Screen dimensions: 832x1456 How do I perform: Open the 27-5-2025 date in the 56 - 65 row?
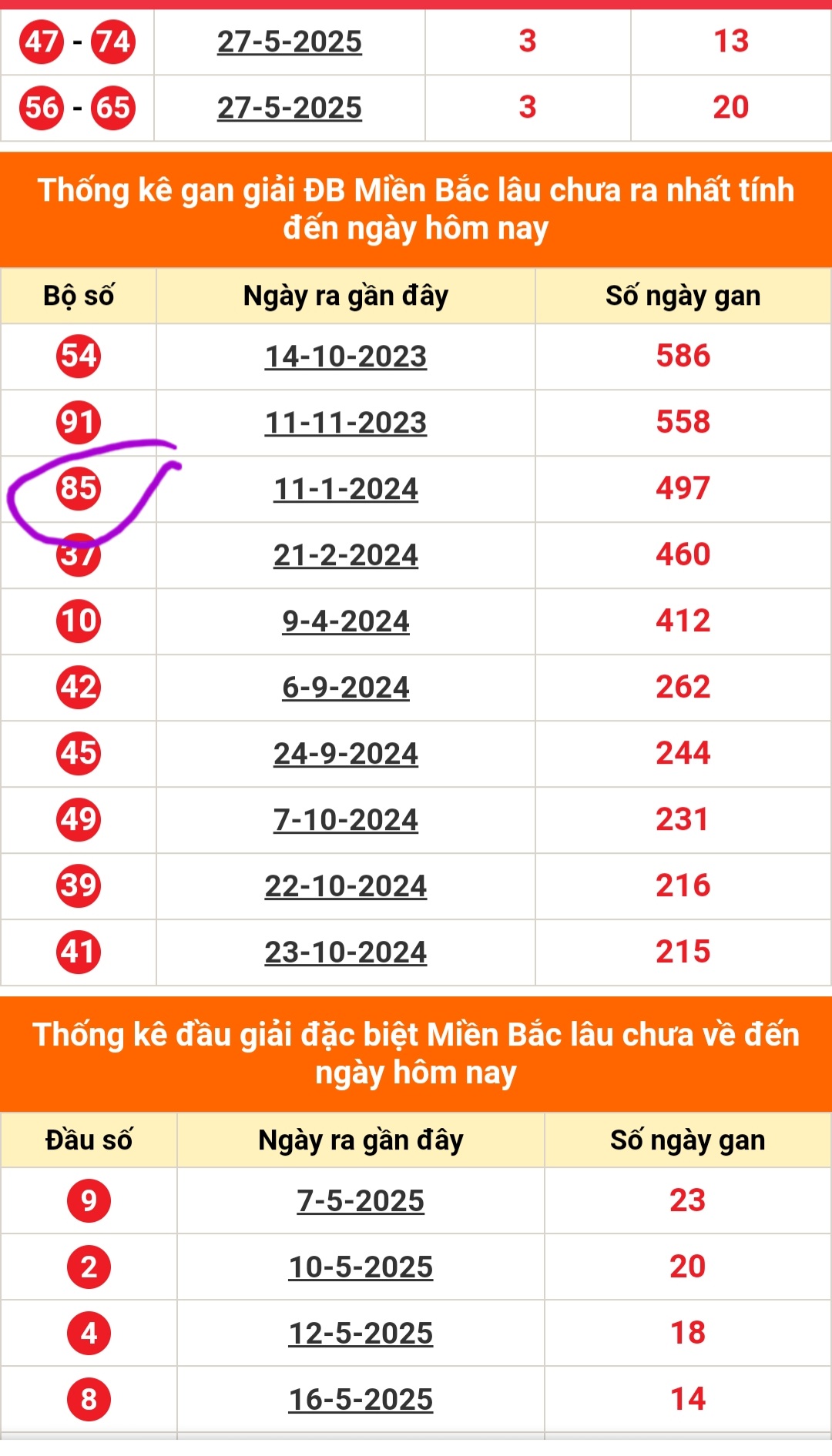pyautogui.click(x=290, y=108)
